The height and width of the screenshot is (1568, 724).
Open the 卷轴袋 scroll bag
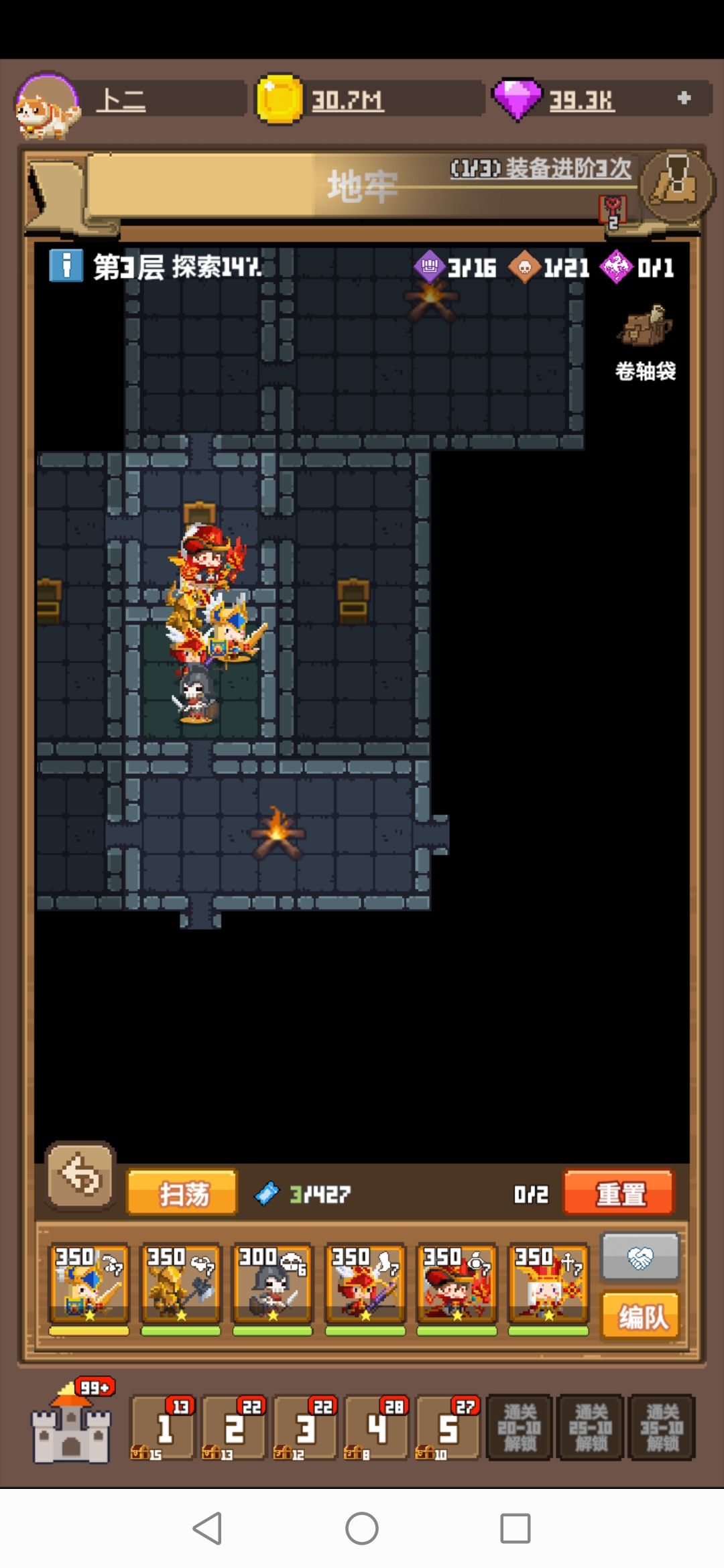click(646, 342)
